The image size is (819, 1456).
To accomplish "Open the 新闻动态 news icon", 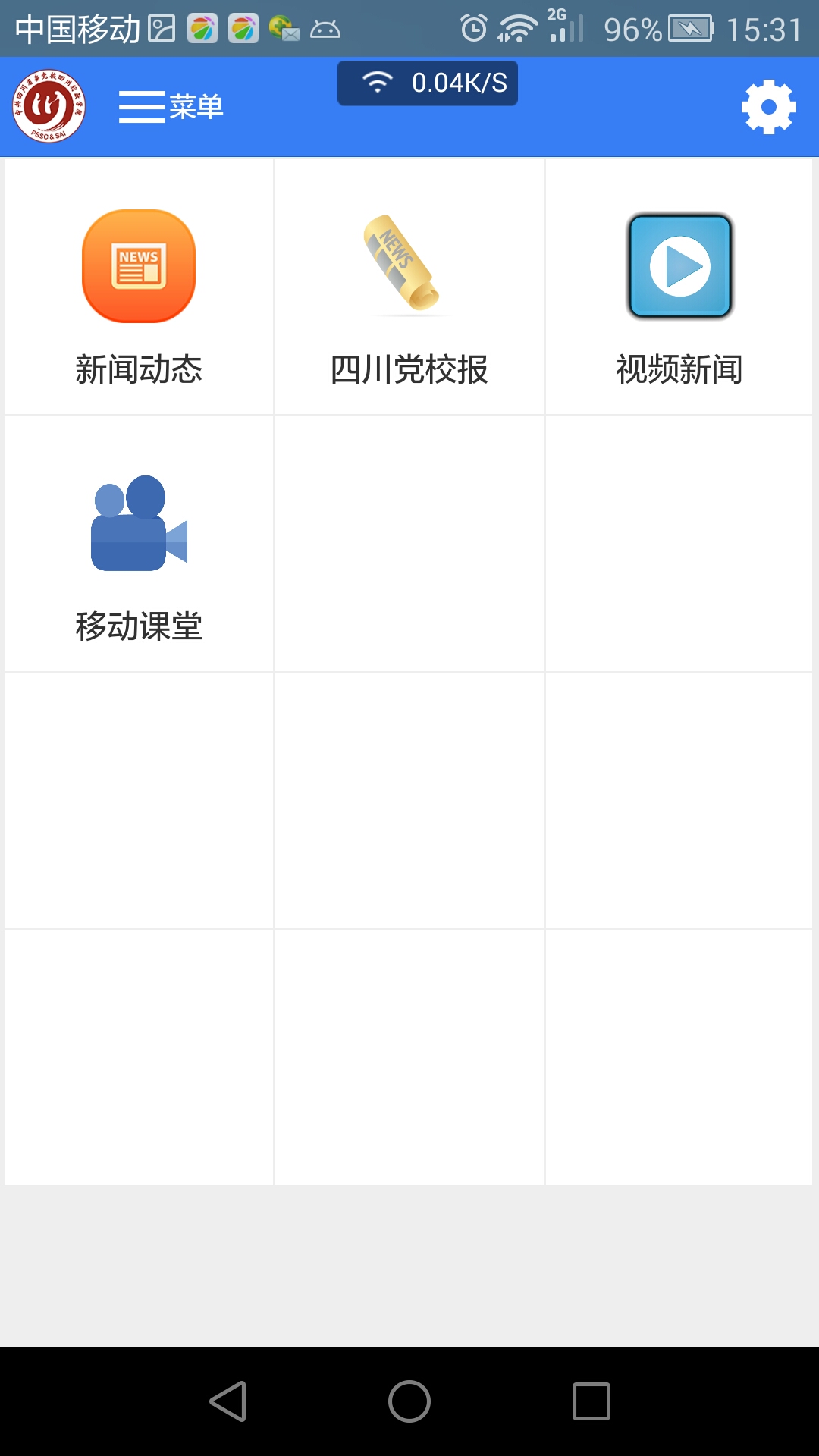I will [139, 267].
